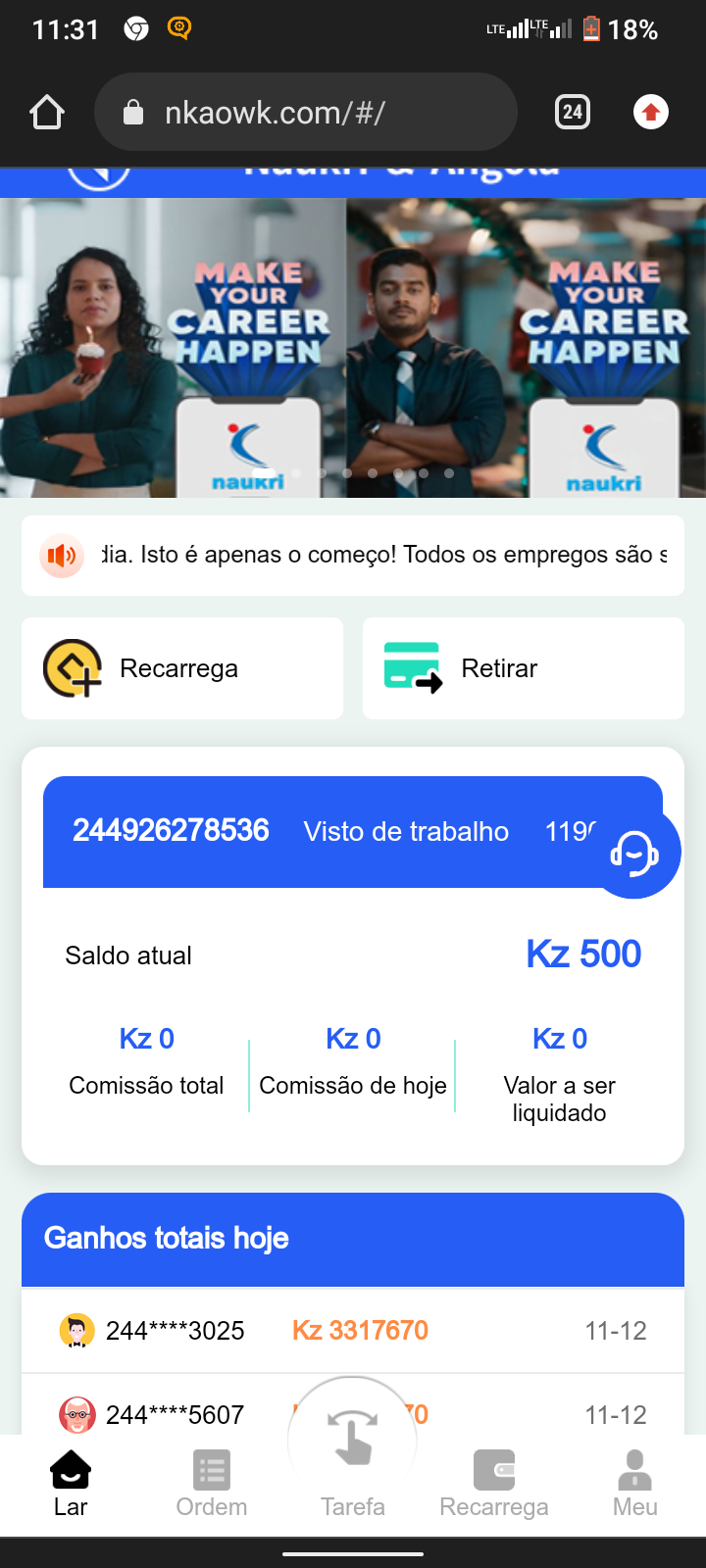The height and width of the screenshot is (1568, 706).
Task: Tap the floating Tarefa hand-gesture icon
Action: click(x=352, y=1439)
